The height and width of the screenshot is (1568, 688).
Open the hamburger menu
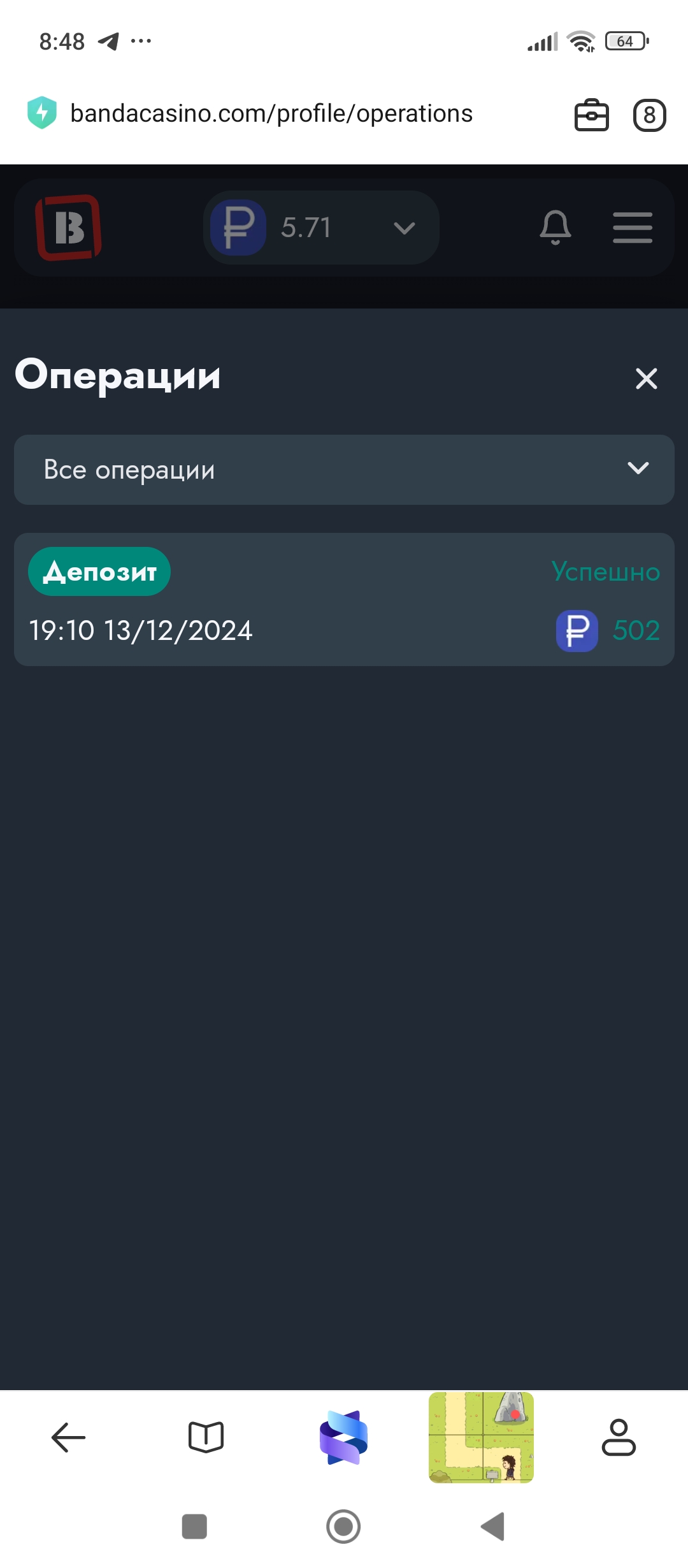click(631, 228)
